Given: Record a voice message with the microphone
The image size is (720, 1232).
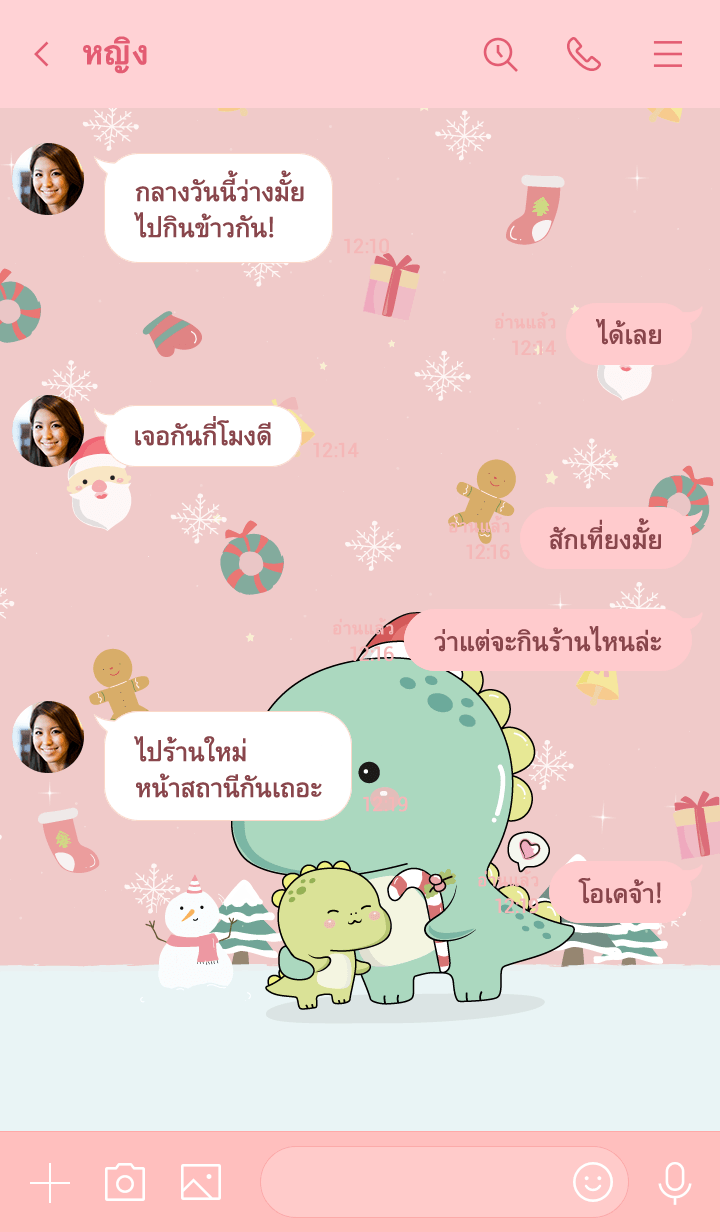Looking at the screenshot, I should 674,1182.
